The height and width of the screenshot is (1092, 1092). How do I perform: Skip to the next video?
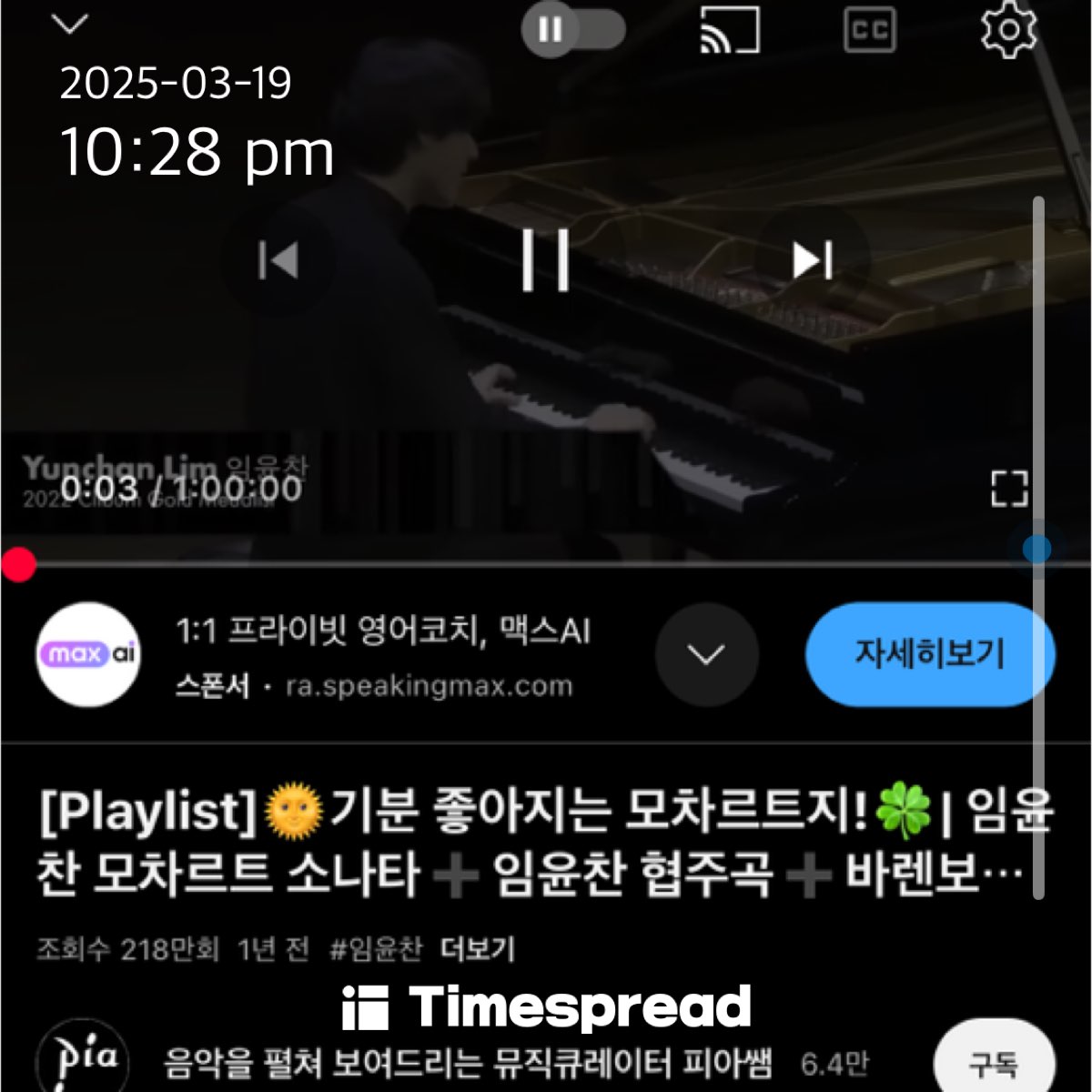[x=812, y=261]
